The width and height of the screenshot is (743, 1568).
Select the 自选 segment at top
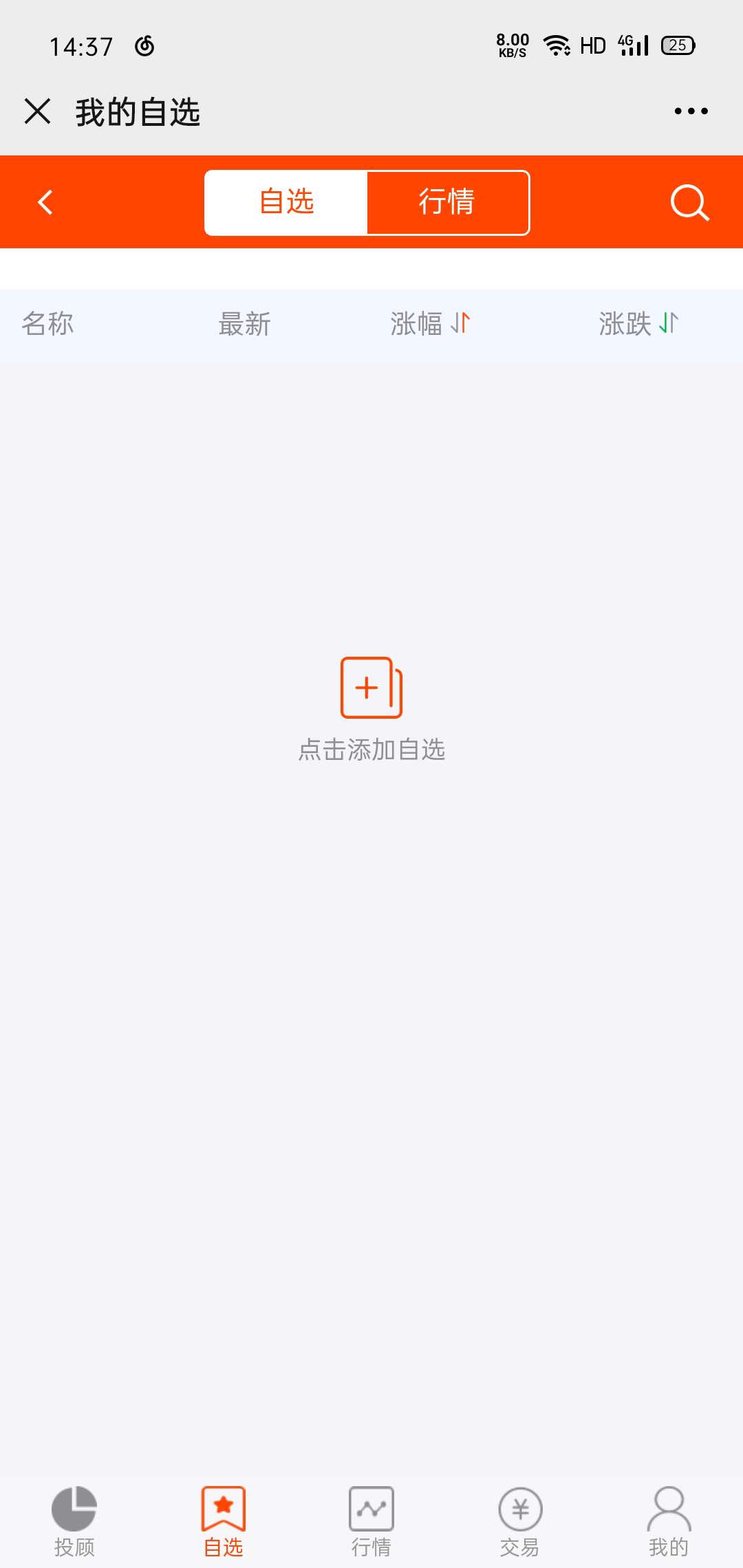(x=286, y=202)
